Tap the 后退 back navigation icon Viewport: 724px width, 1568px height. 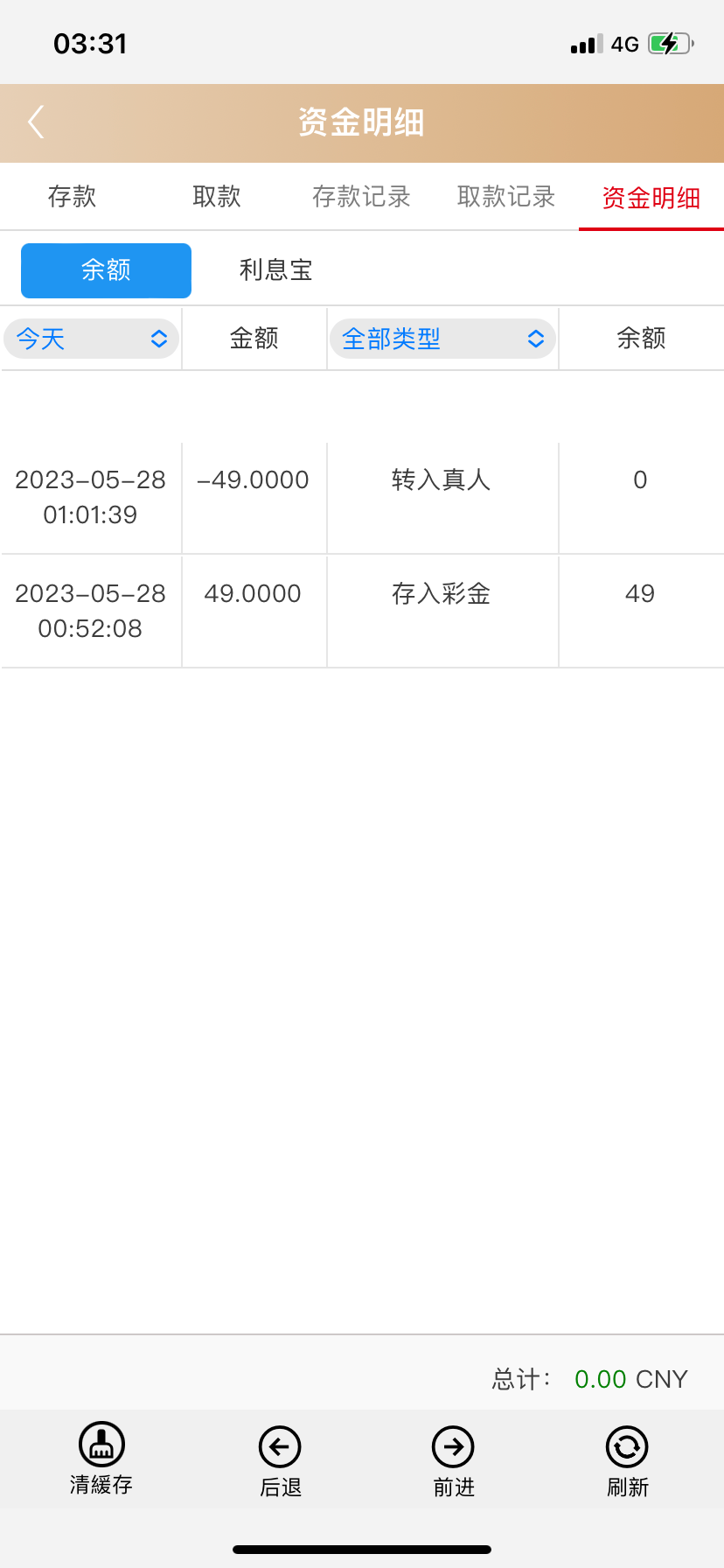point(279,1445)
